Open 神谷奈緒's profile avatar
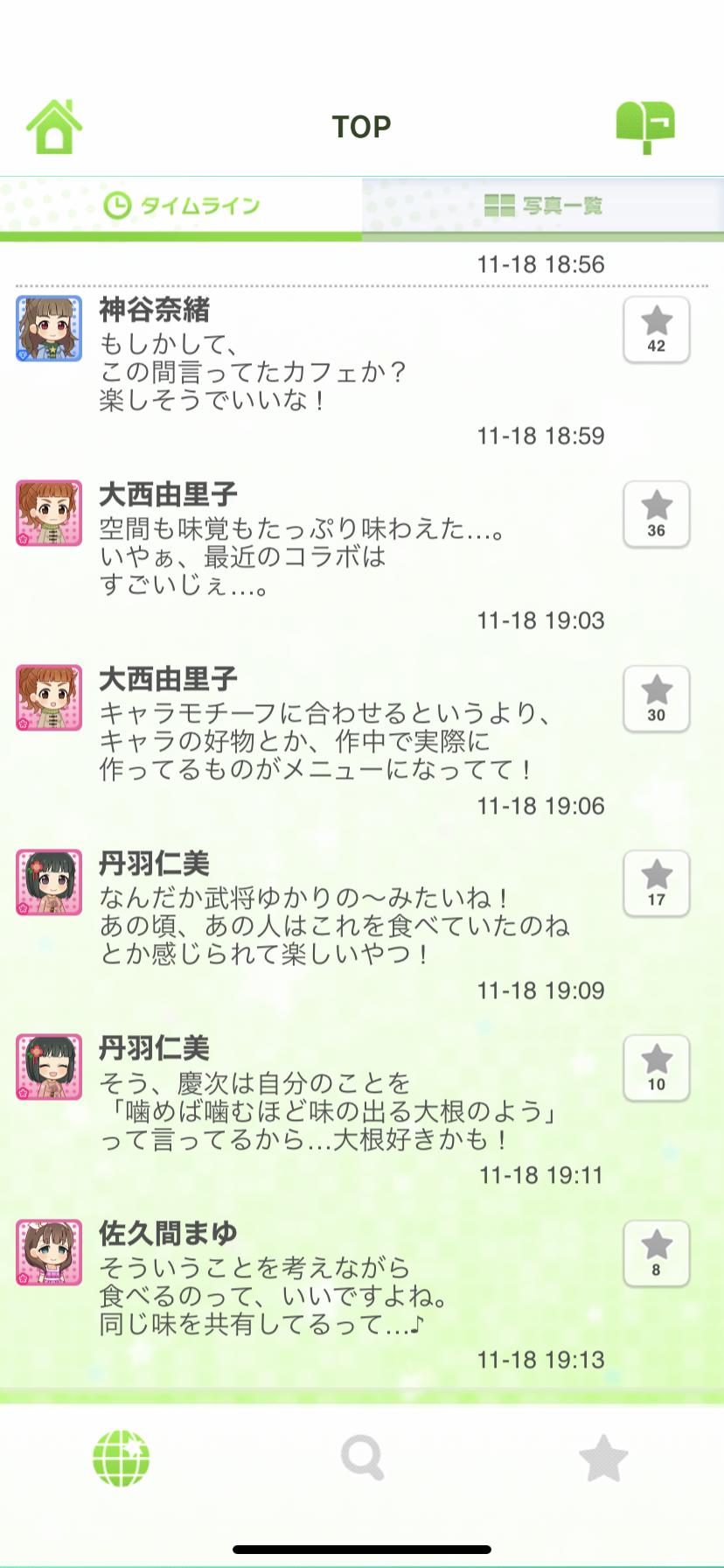 49,329
